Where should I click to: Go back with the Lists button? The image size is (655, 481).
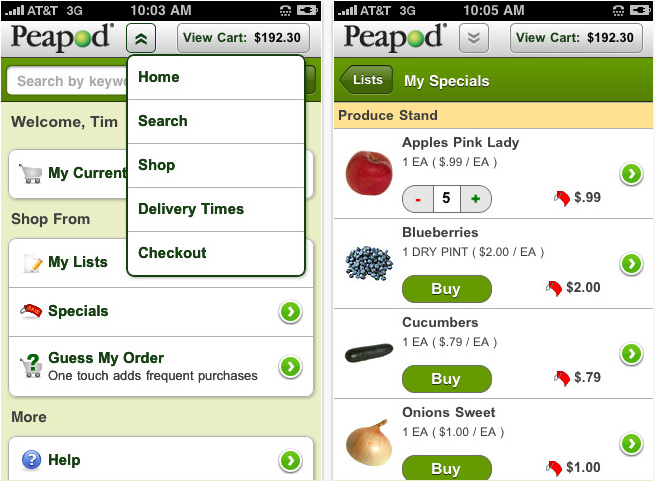pos(366,81)
